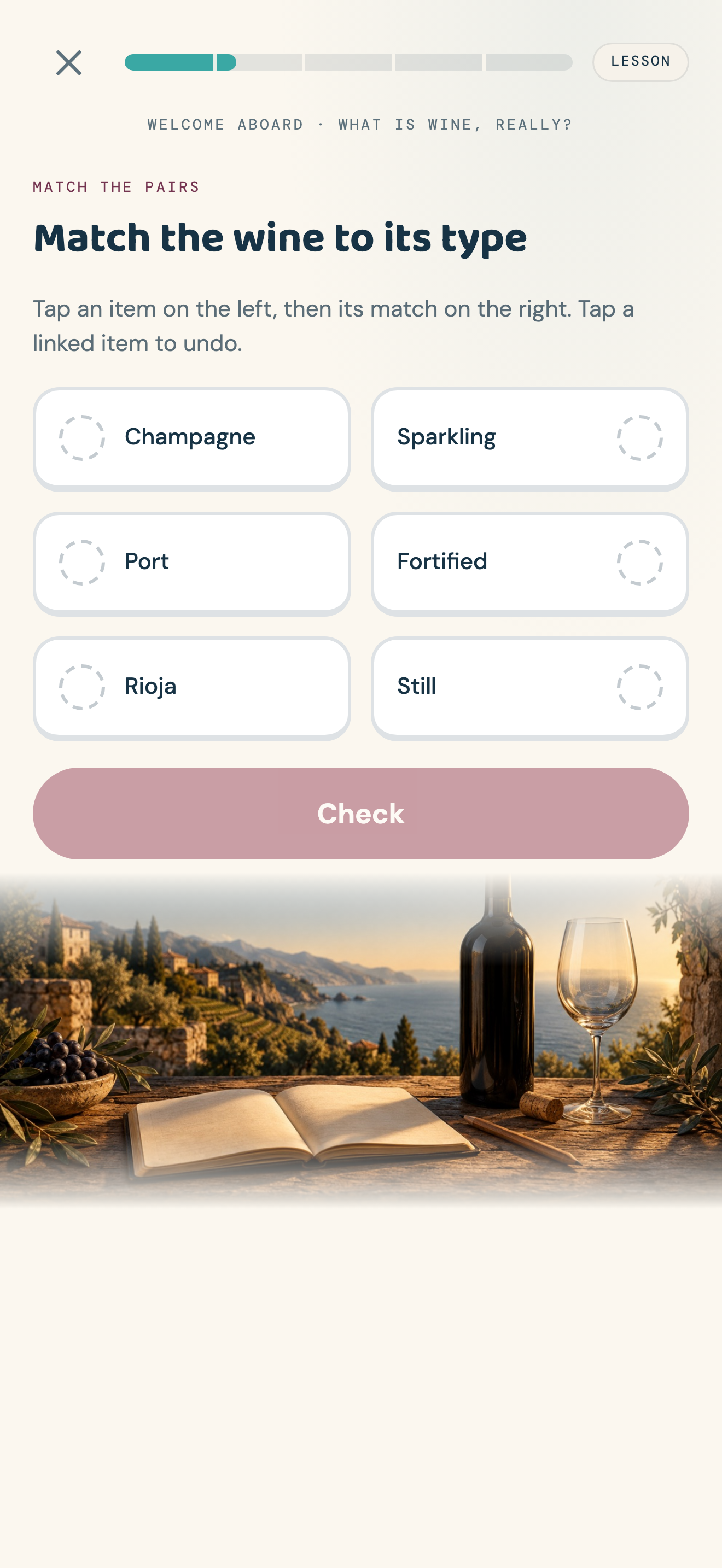Tap the LESSON pill button
This screenshot has width=722, height=1568.
point(641,62)
